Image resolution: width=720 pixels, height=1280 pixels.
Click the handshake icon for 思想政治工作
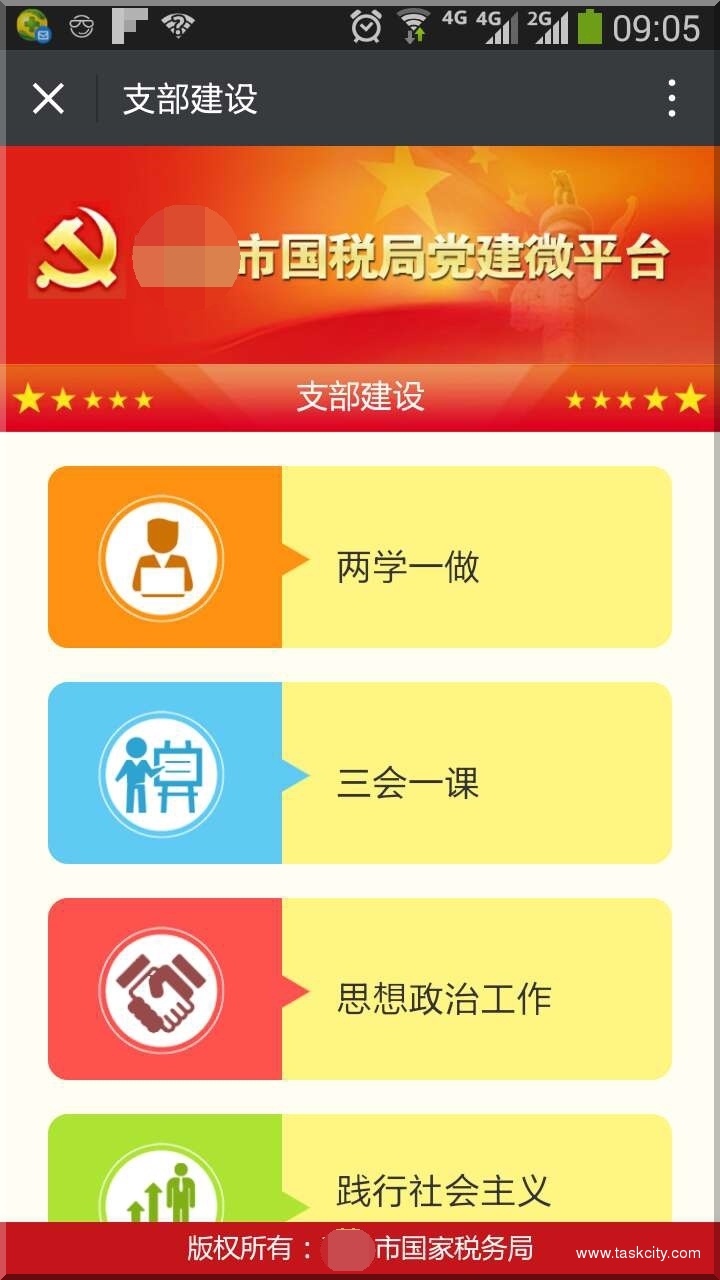coord(163,988)
